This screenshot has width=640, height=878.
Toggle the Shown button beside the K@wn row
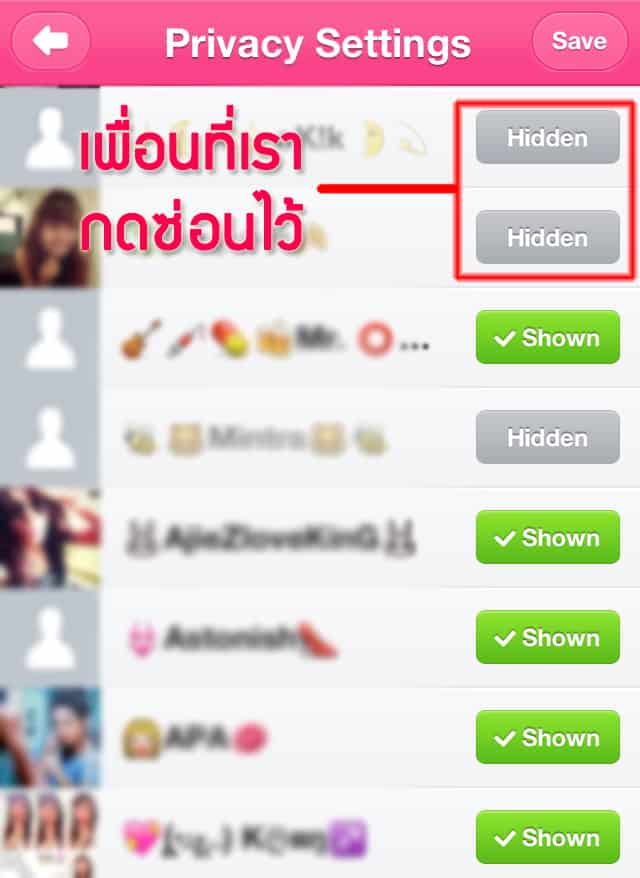pyautogui.click(x=547, y=838)
